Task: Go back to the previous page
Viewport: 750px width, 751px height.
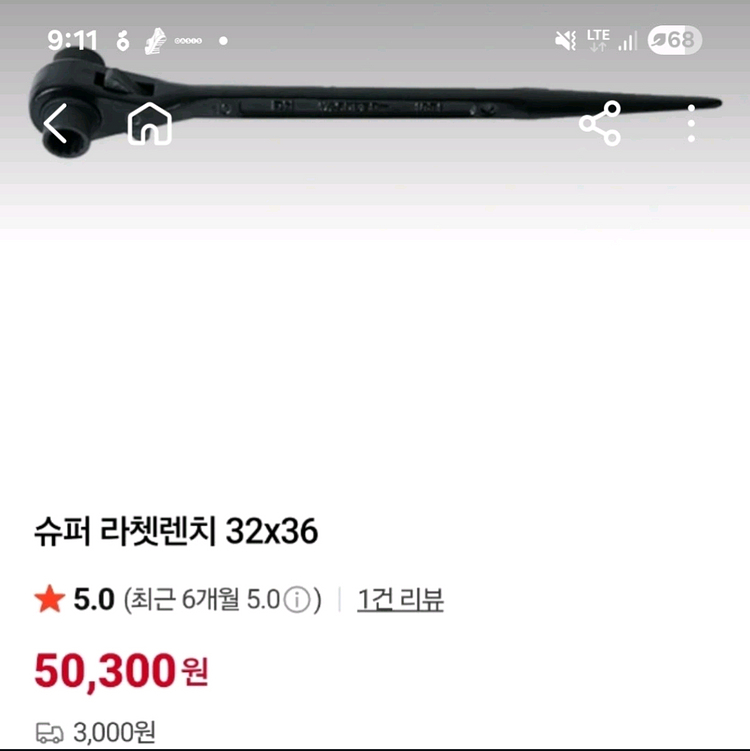Action: pos(56,125)
